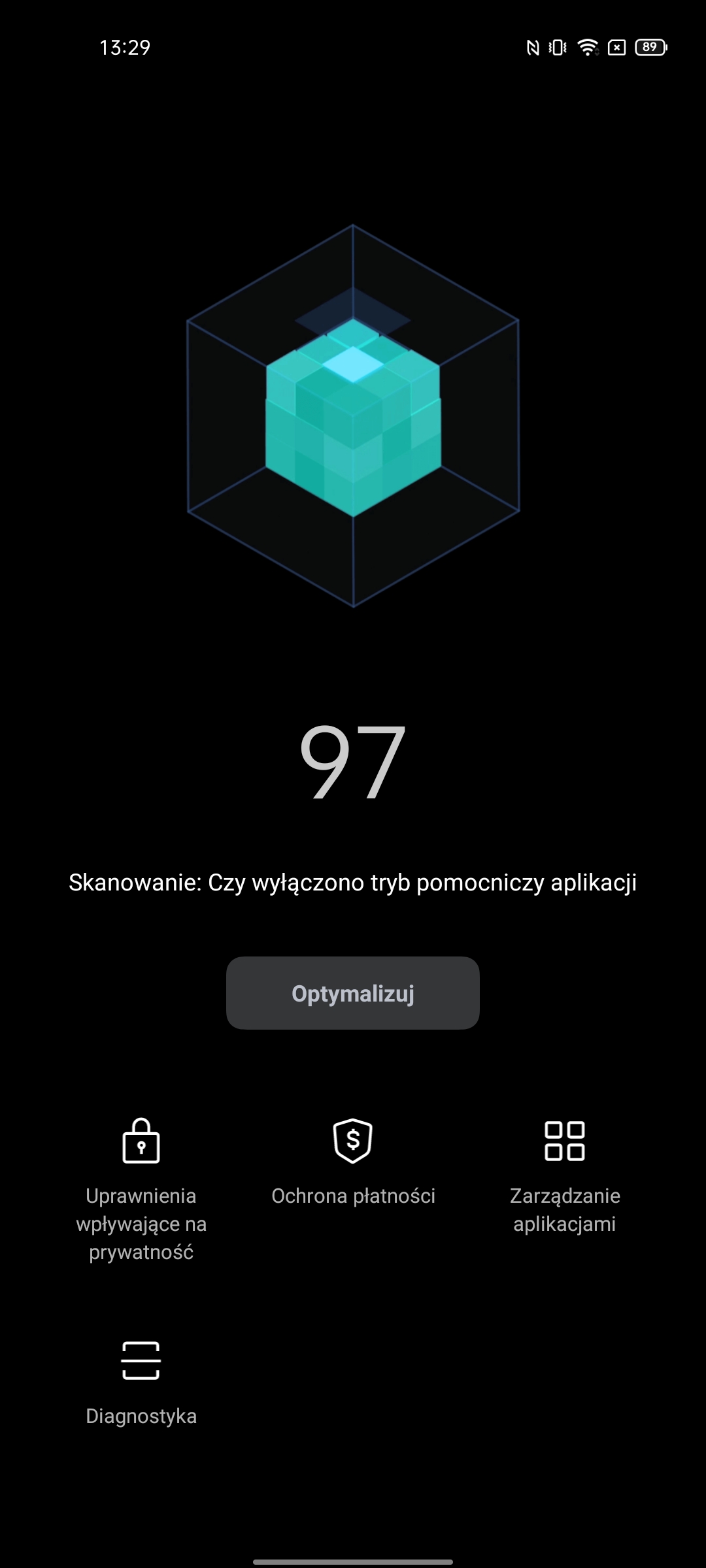This screenshot has width=706, height=1568.
Task: Tap the Optymalizuj button
Action: (x=353, y=993)
